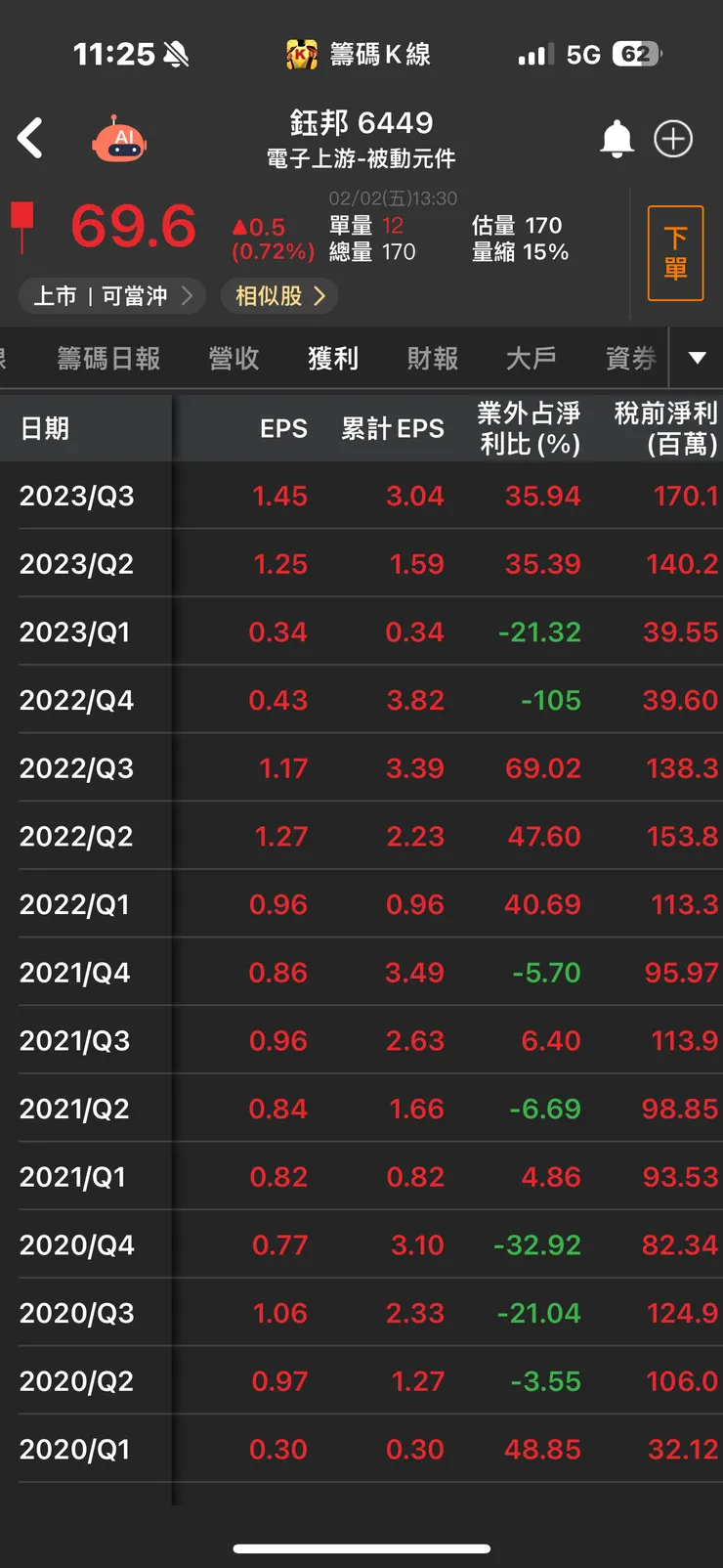Select the 獲利 tab

tap(333, 359)
